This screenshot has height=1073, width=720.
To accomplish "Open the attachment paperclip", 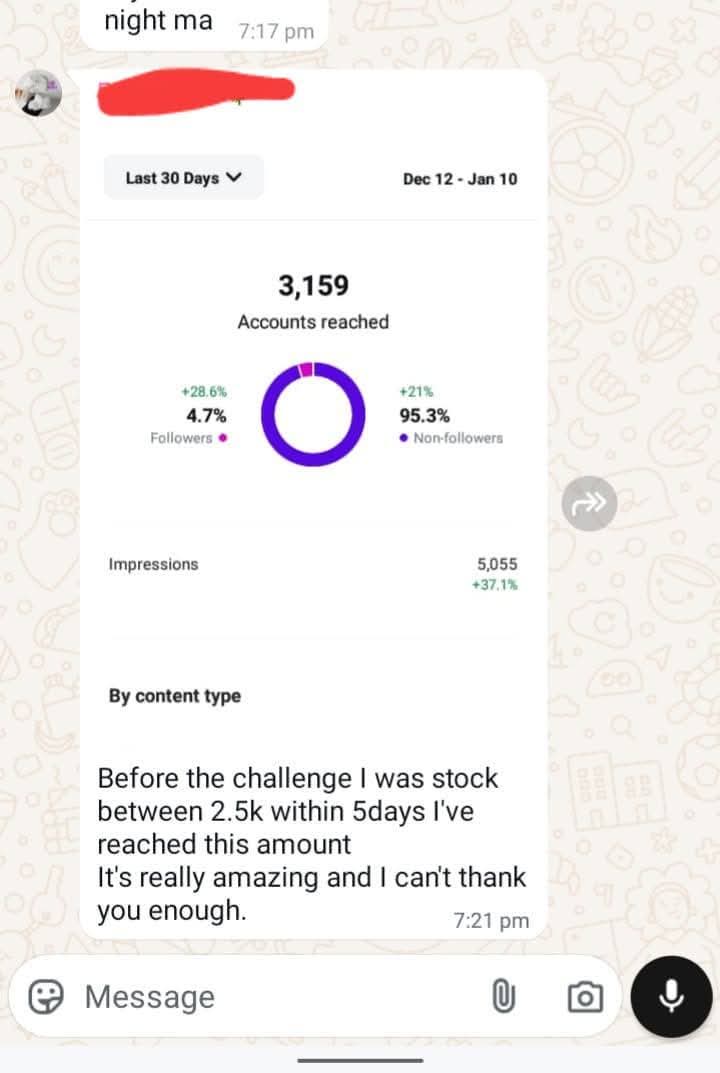I will click(x=503, y=996).
